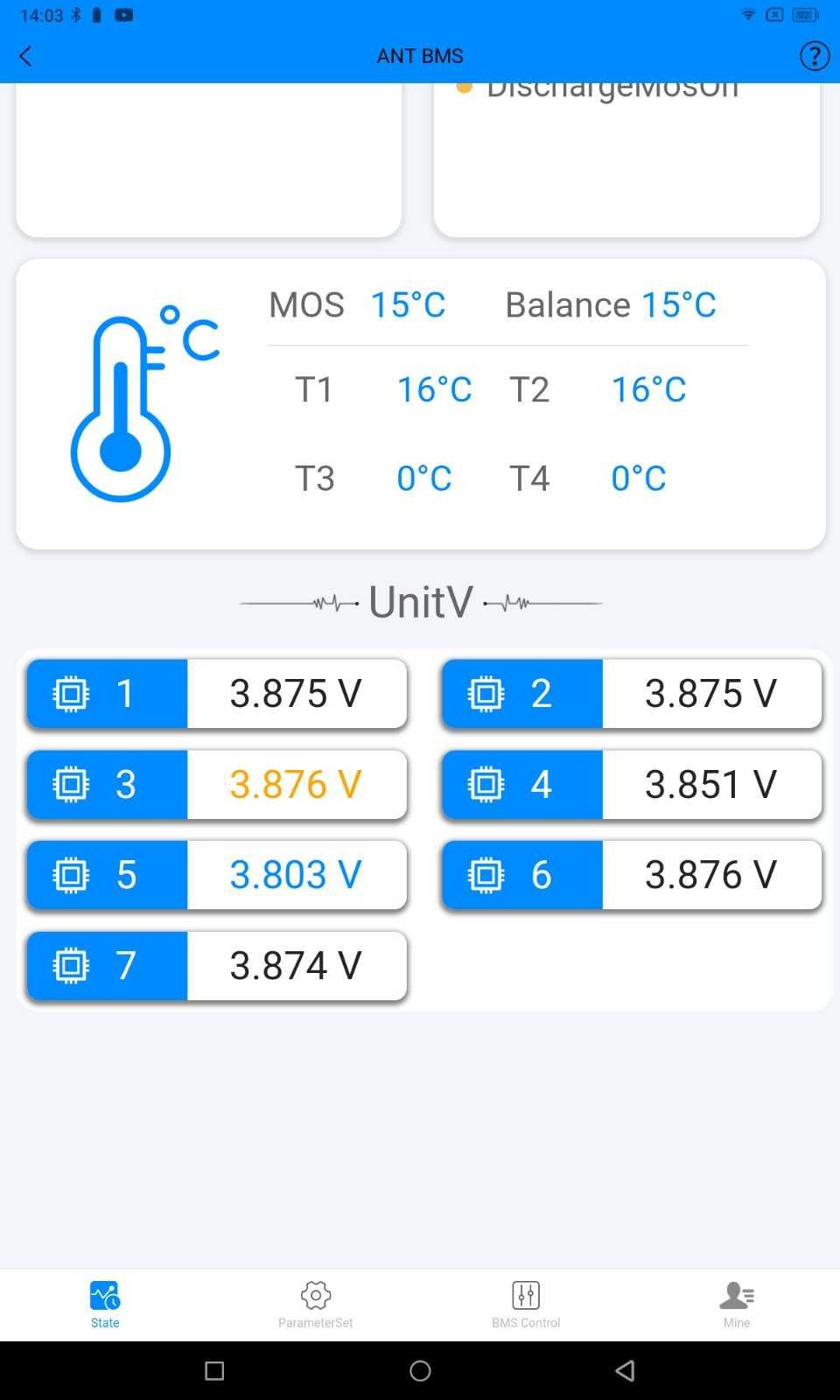Open the BMS Control tab
The width and height of the screenshot is (840, 1400).
tap(526, 1304)
